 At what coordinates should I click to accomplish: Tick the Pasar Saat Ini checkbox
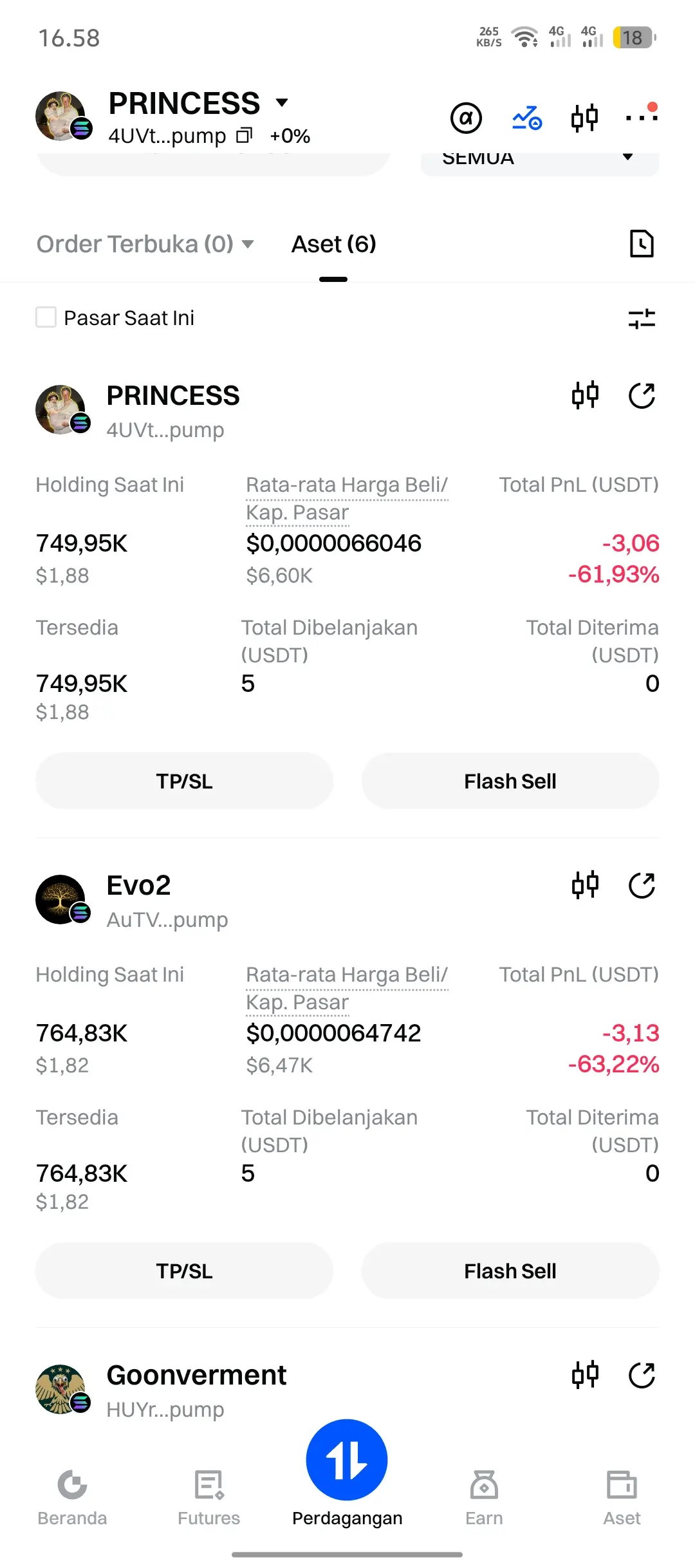point(46,317)
